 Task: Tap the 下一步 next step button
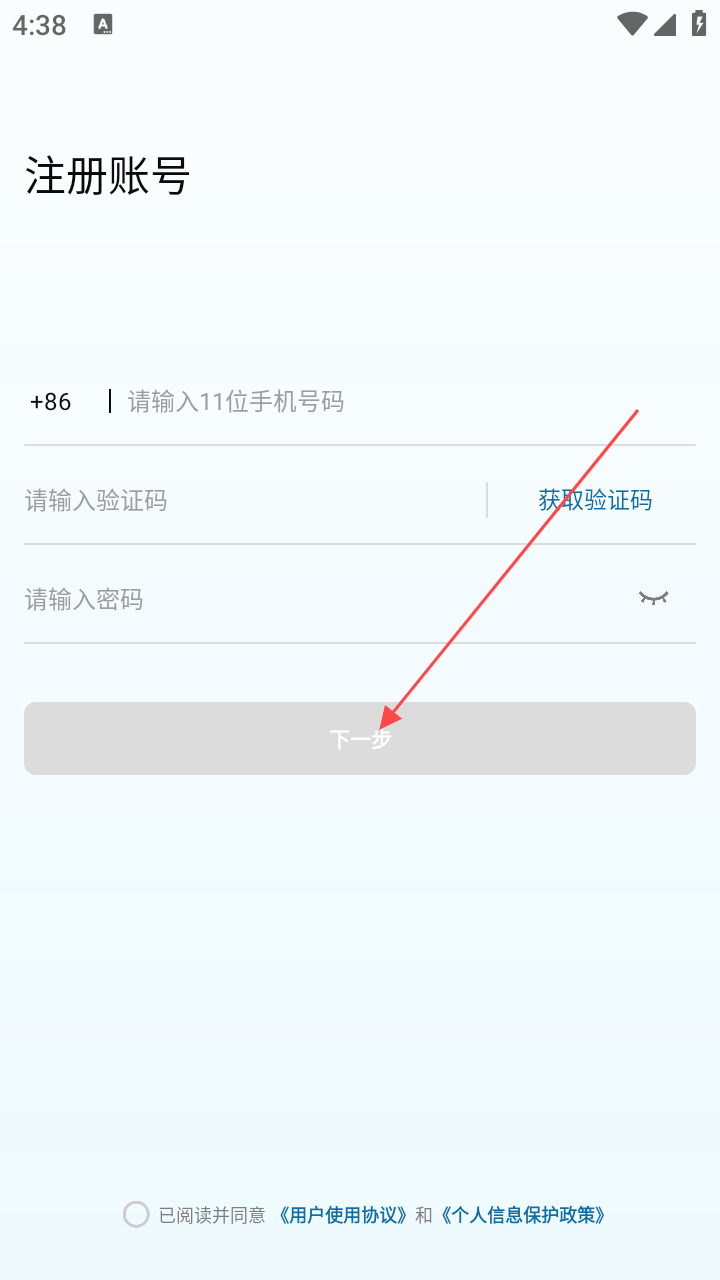coord(360,738)
